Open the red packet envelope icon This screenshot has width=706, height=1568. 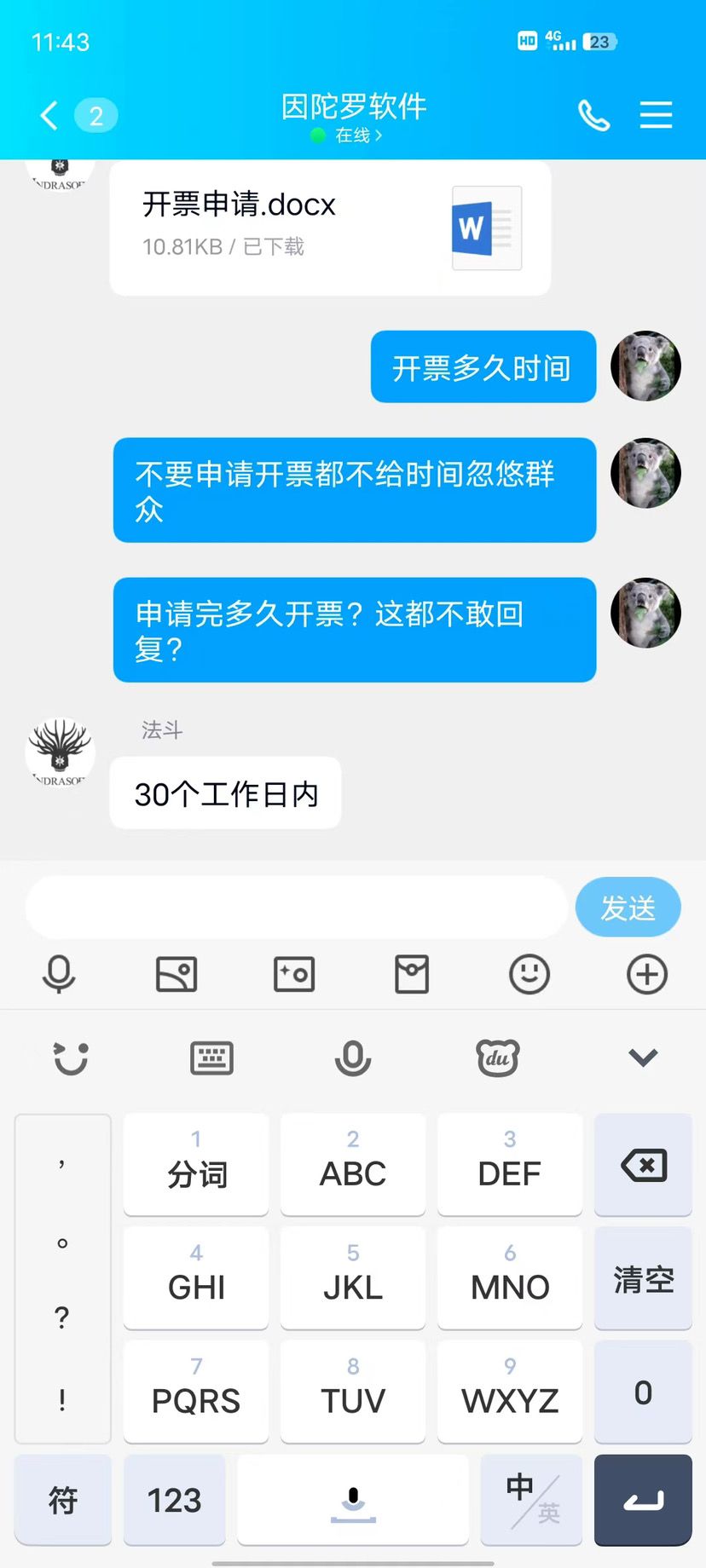[412, 974]
